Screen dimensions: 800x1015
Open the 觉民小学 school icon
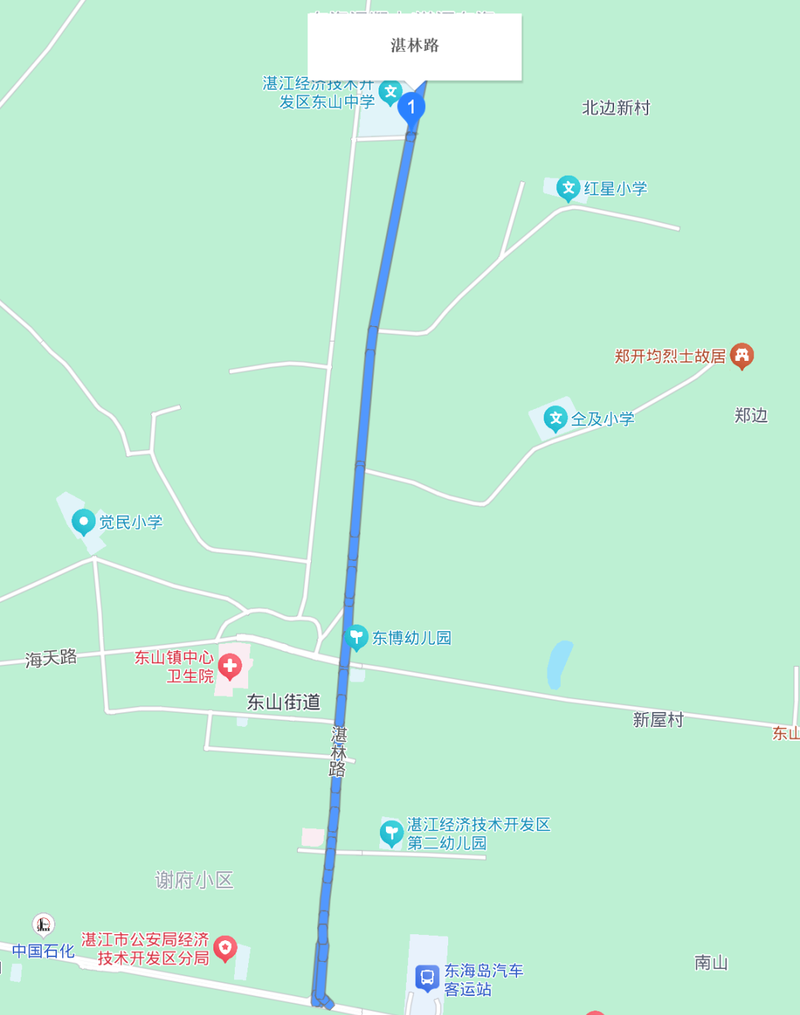coord(84,520)
